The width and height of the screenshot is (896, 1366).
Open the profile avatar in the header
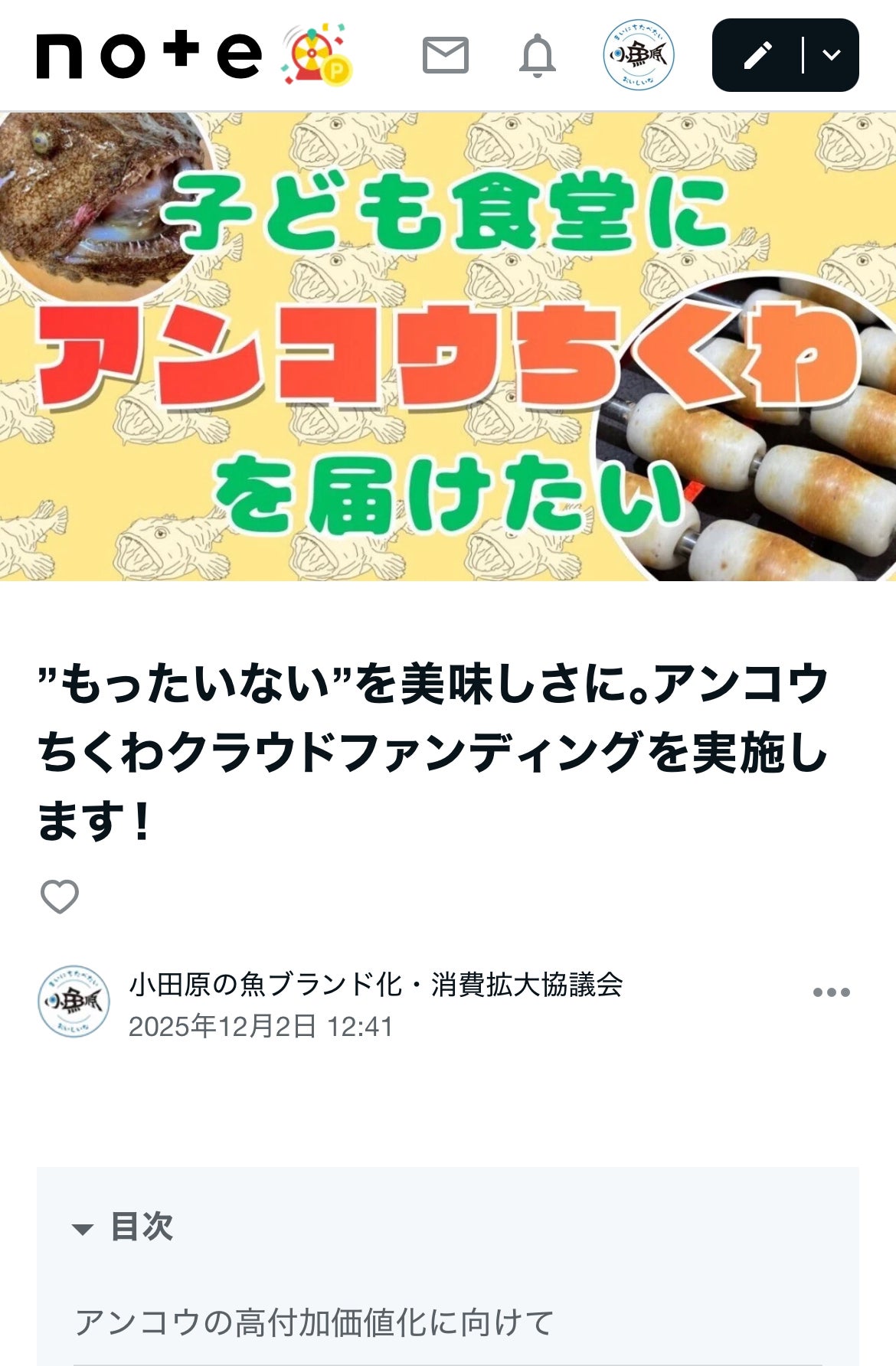pyautogui.click(x=638, y=55)
